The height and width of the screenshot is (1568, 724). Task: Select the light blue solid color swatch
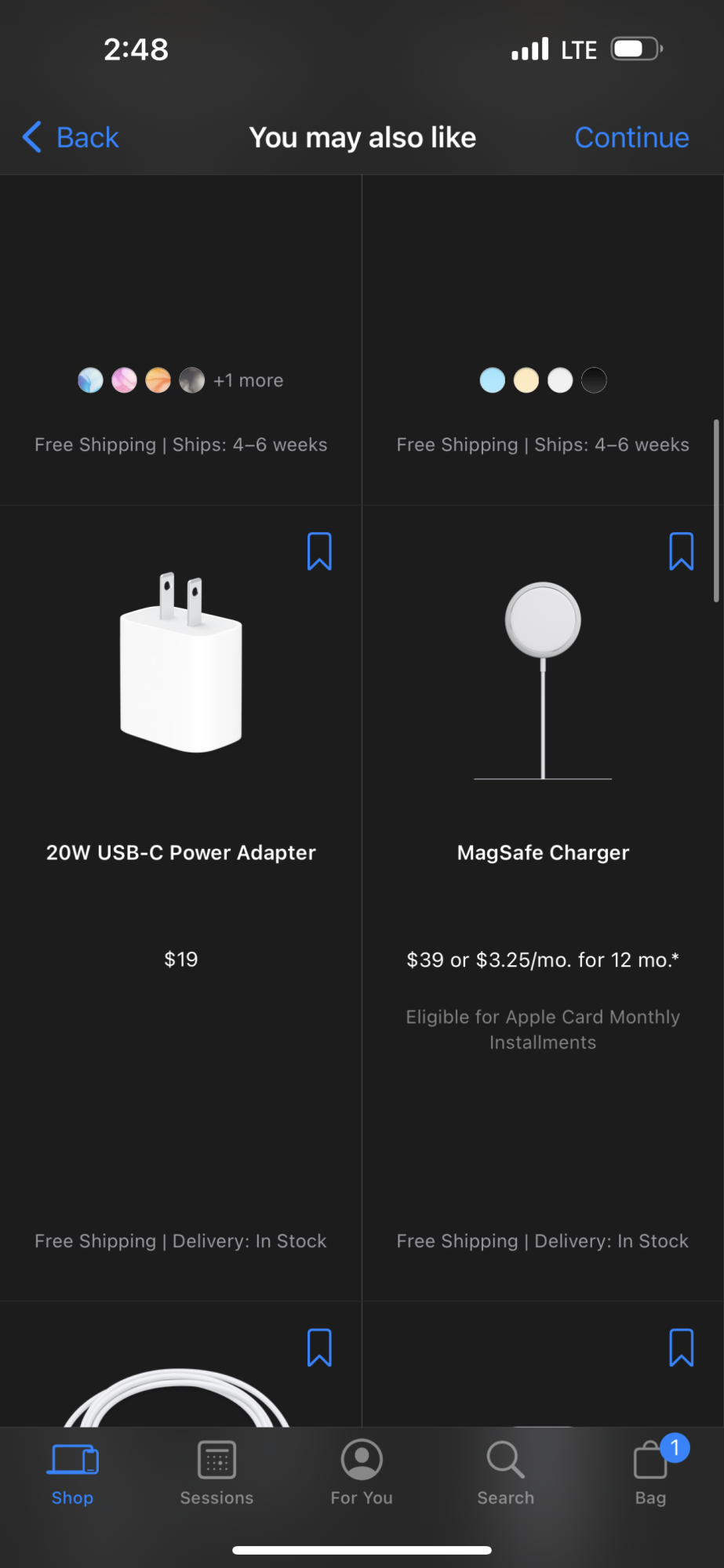point(493,381)
